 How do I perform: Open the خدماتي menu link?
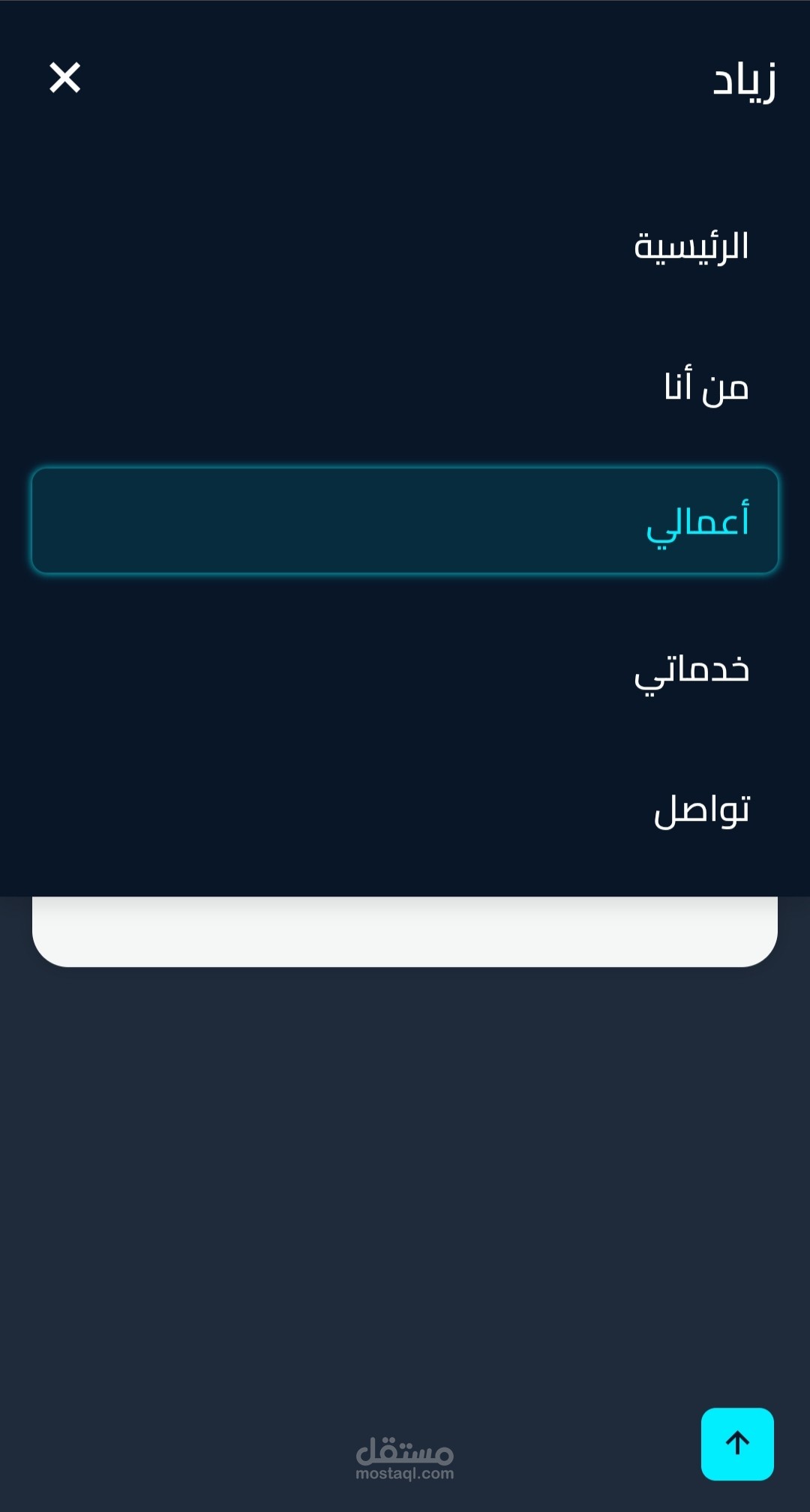coord(691,670)
